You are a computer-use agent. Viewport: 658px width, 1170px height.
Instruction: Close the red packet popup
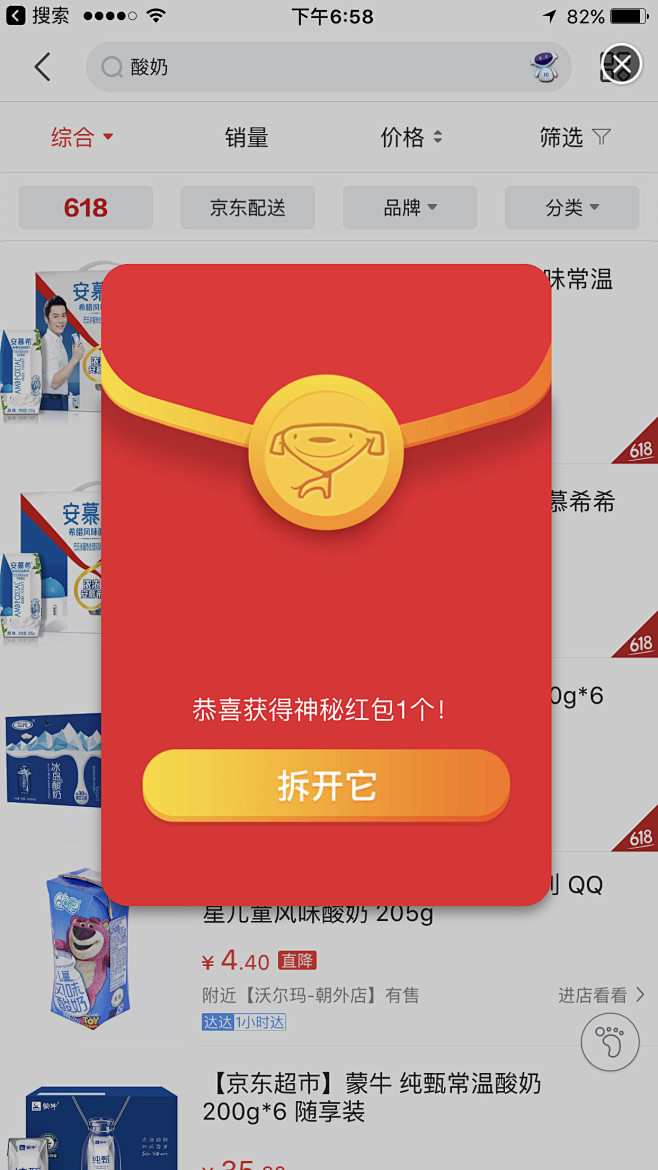[621, 64]
